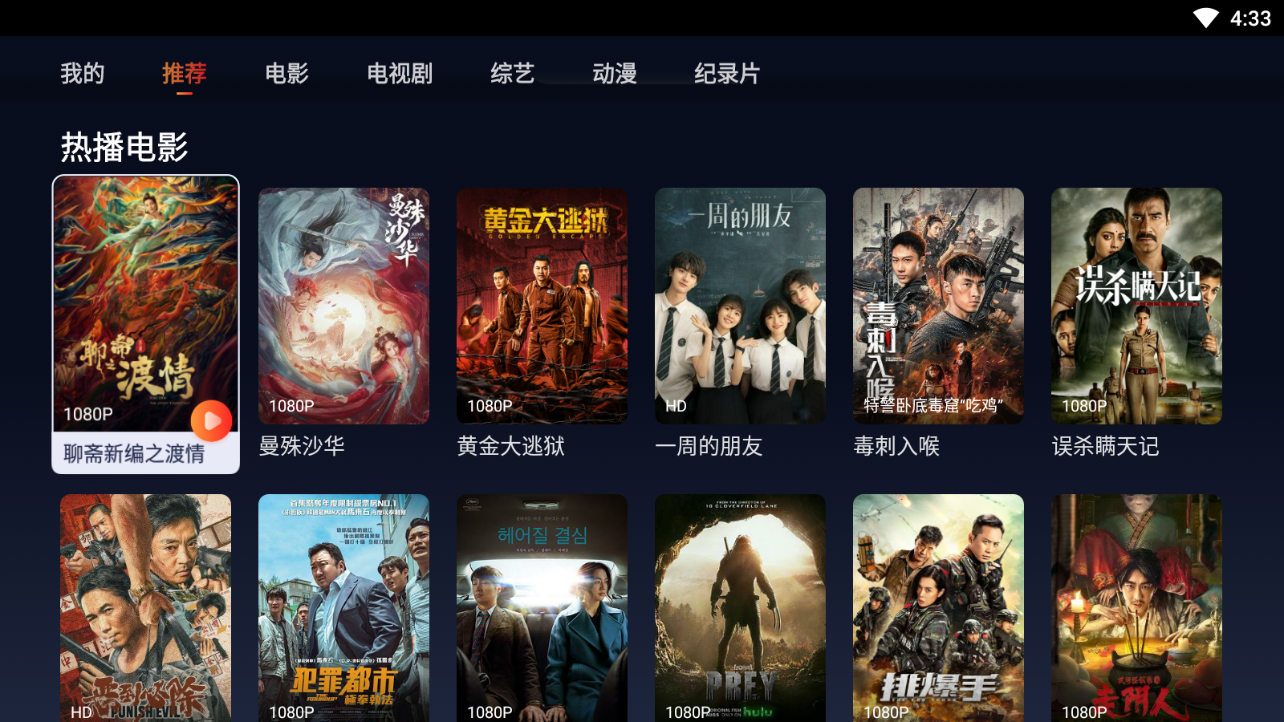Switch to the 纪录片 tab
This screenshot has width=1284, height=722.
727,73
